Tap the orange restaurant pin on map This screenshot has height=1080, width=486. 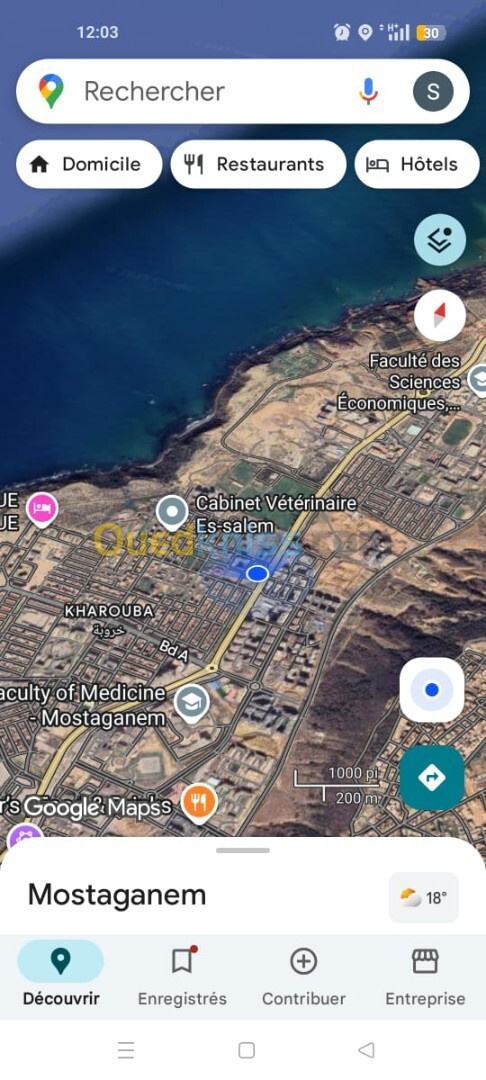[199, 803]
